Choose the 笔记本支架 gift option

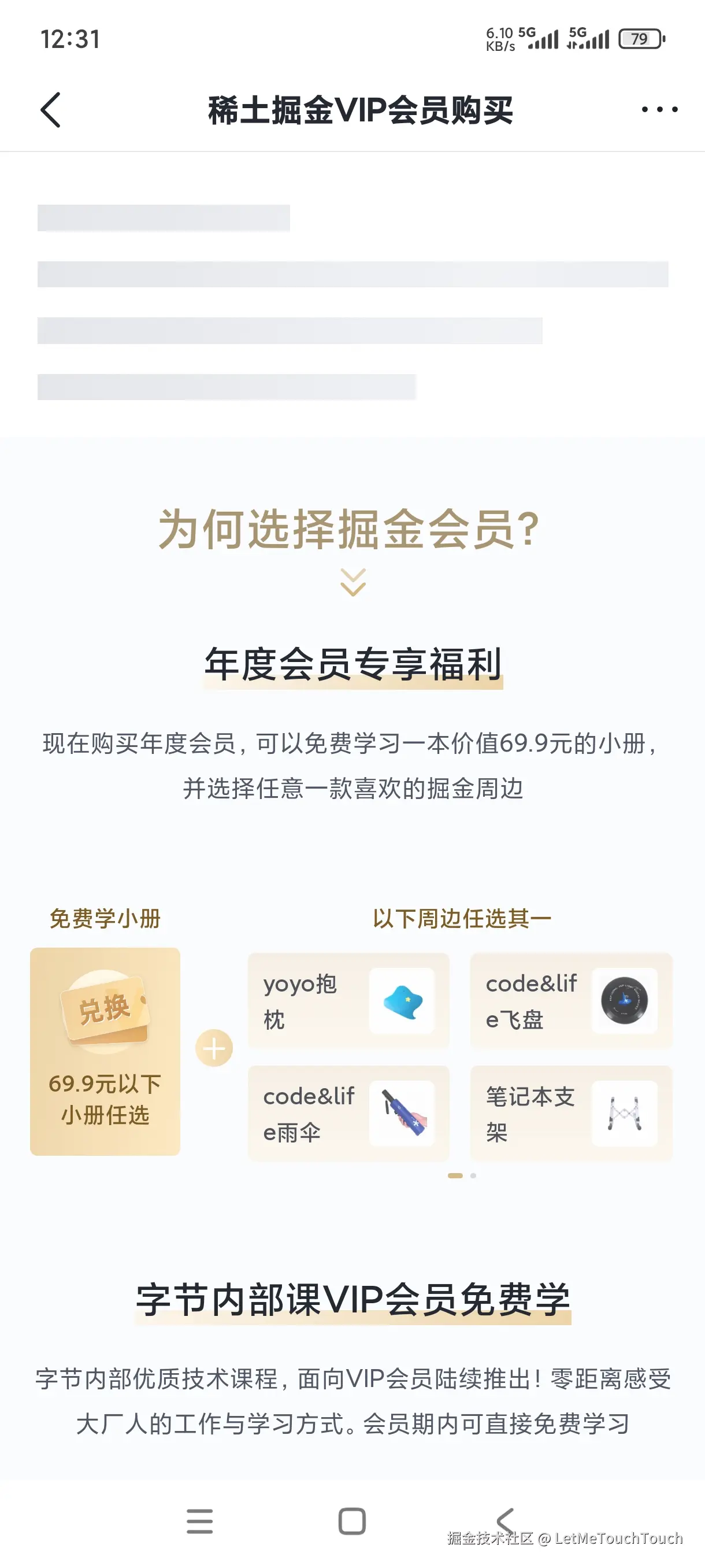(x=570, y=1114)
